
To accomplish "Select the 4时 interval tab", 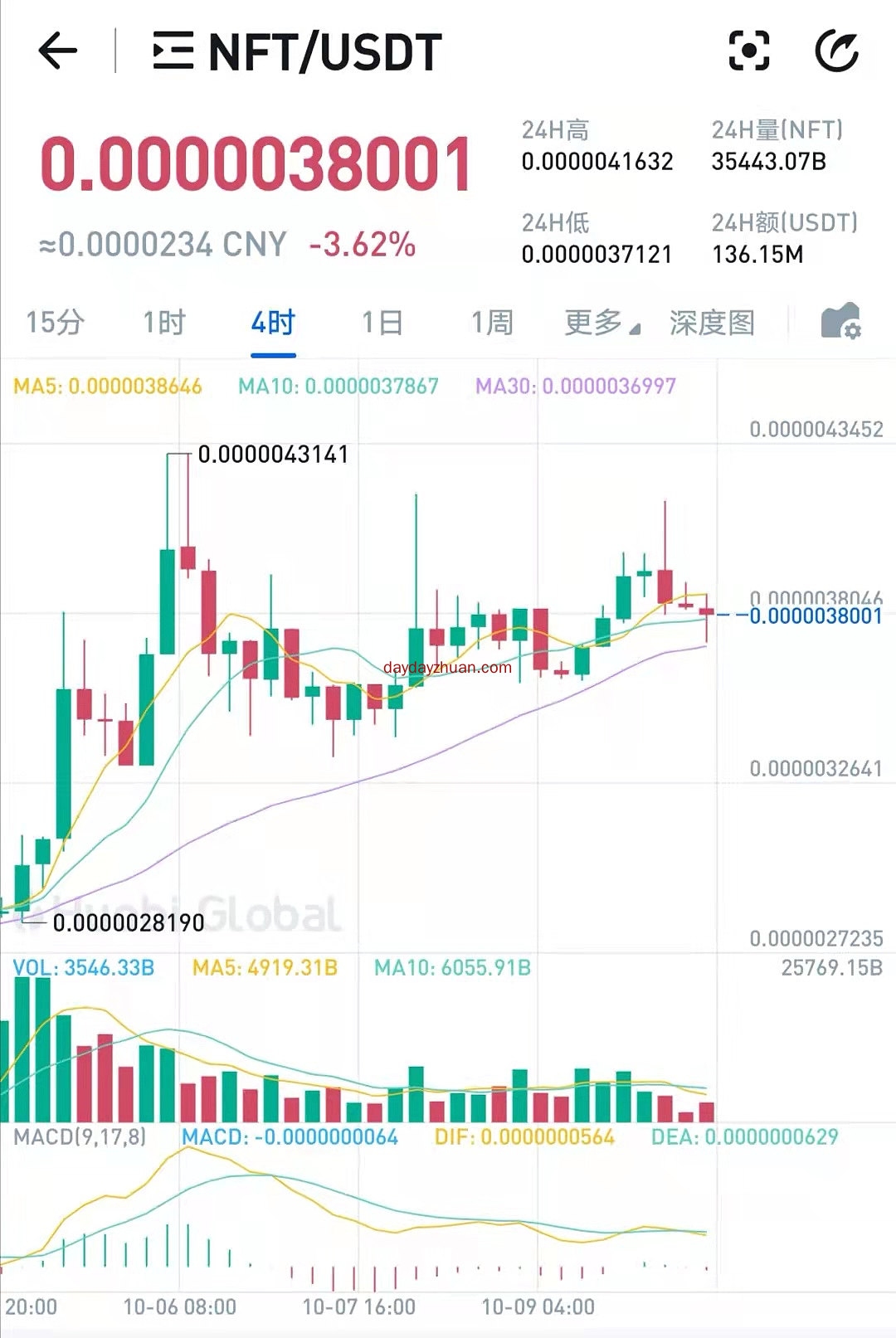I will coord(273,323).
